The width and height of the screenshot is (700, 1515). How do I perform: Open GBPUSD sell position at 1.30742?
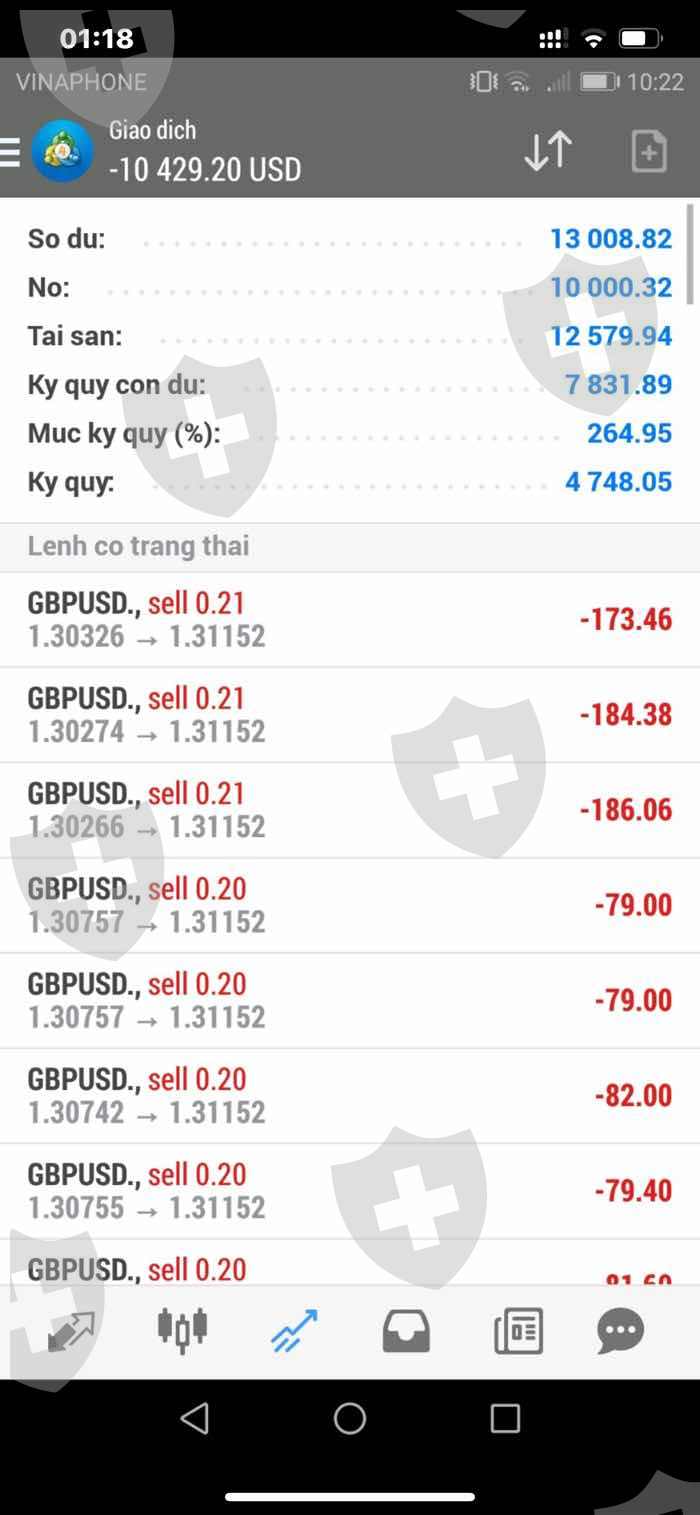click(x=350, y=1096)
